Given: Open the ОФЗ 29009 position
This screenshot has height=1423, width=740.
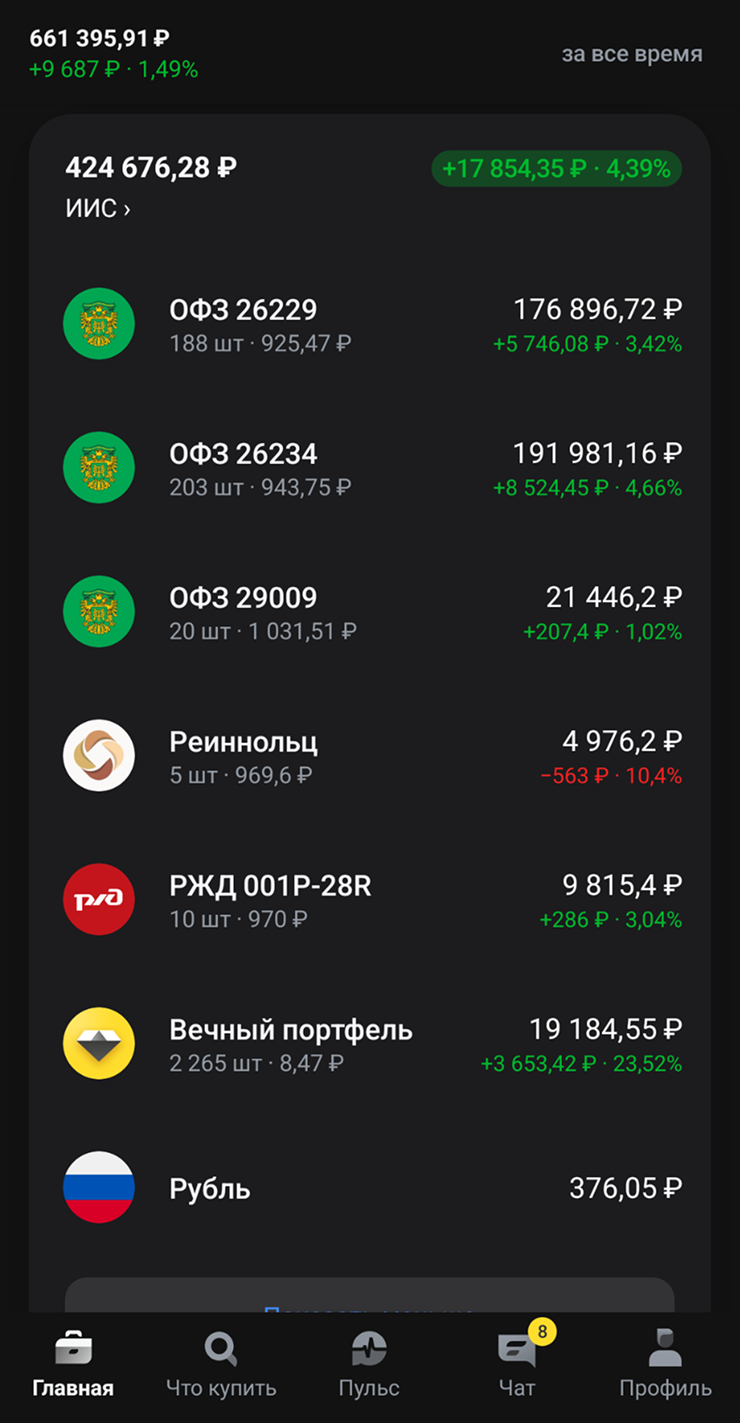Looking at the screenshot, I should click(370, 612).
